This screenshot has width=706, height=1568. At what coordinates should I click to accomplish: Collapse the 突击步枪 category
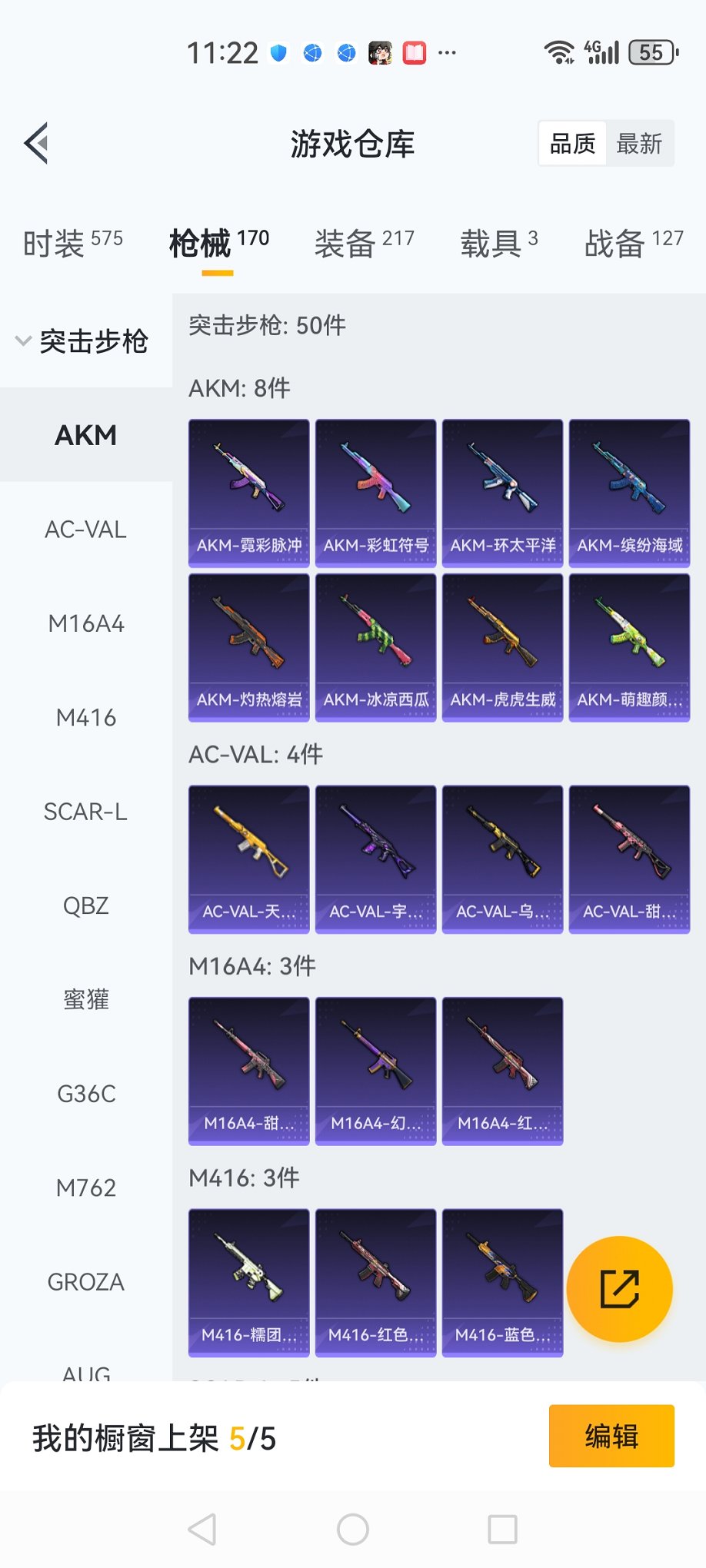click(x=83, y=341)
